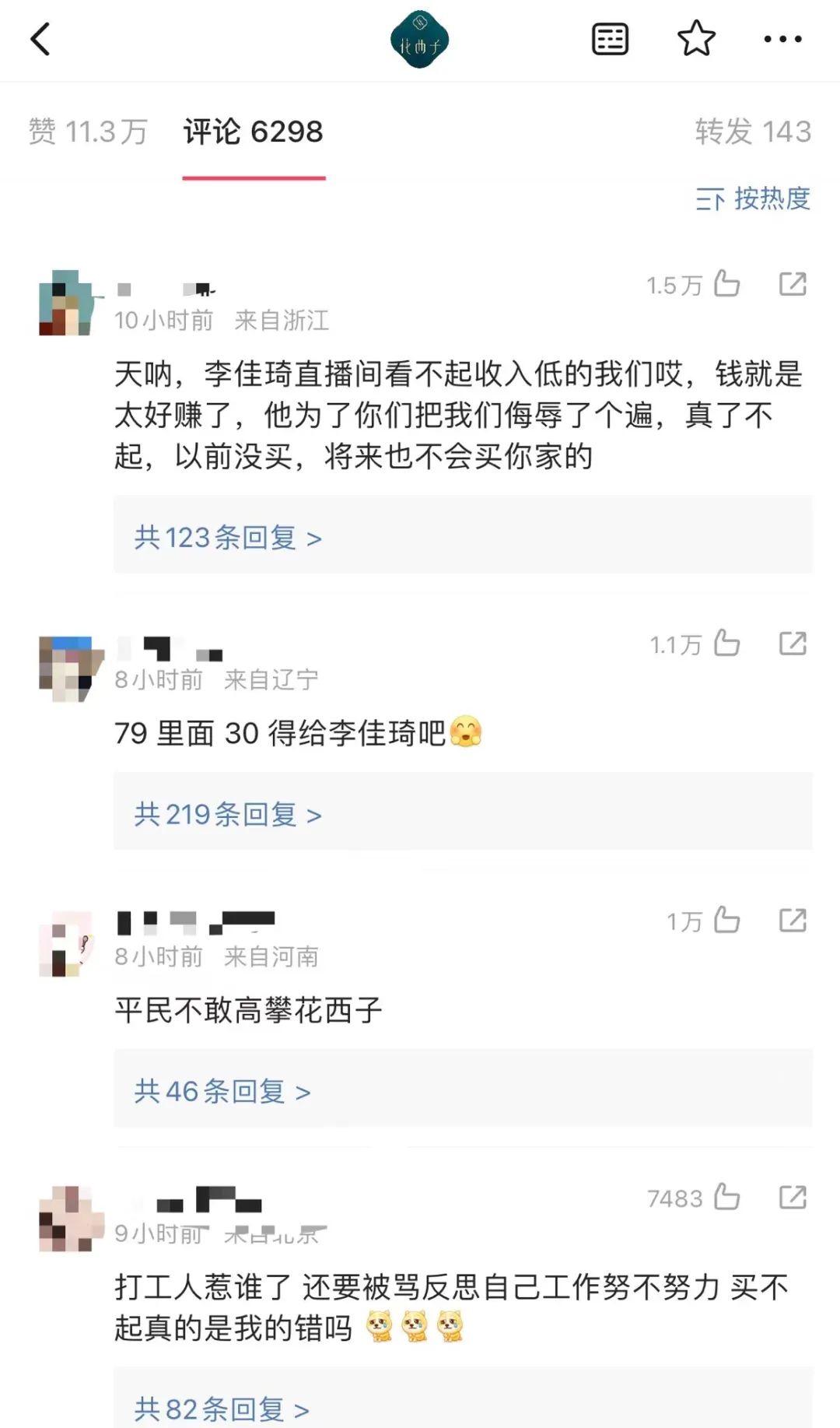Like the comment from 辽宁
The image size is (840, 1428).
[726, 644]
